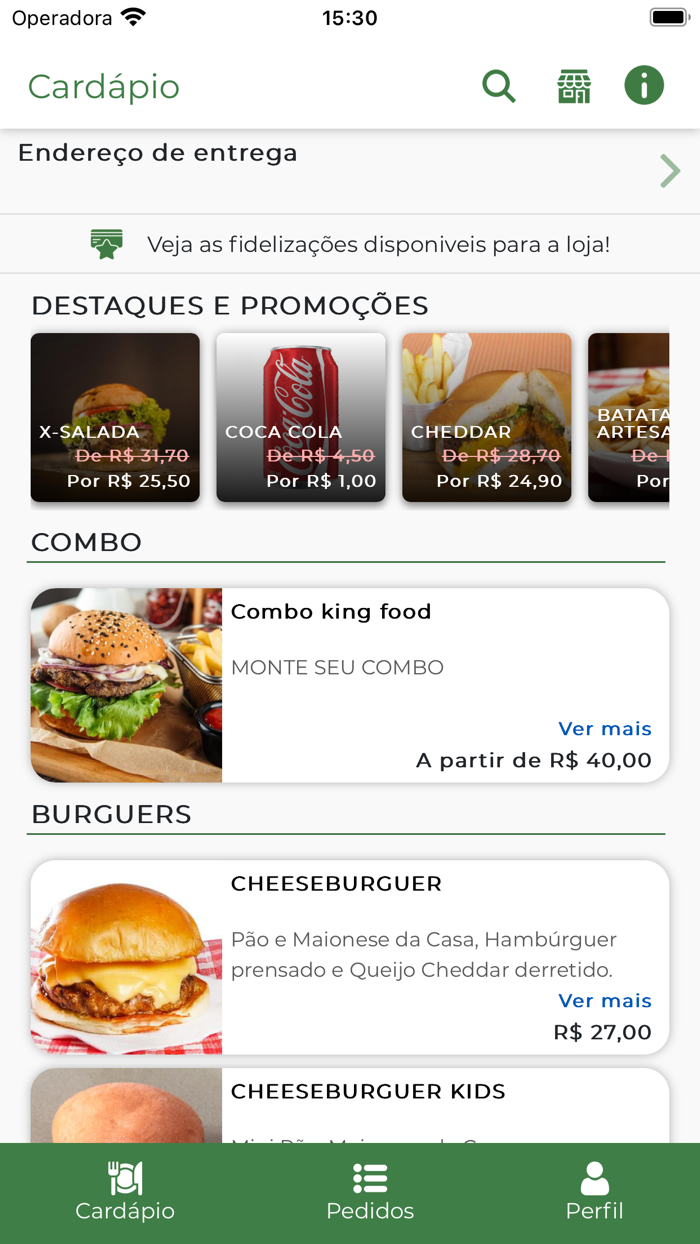
Task: Select the Cheddar promotion tile
Action: (x=487, y=417)
